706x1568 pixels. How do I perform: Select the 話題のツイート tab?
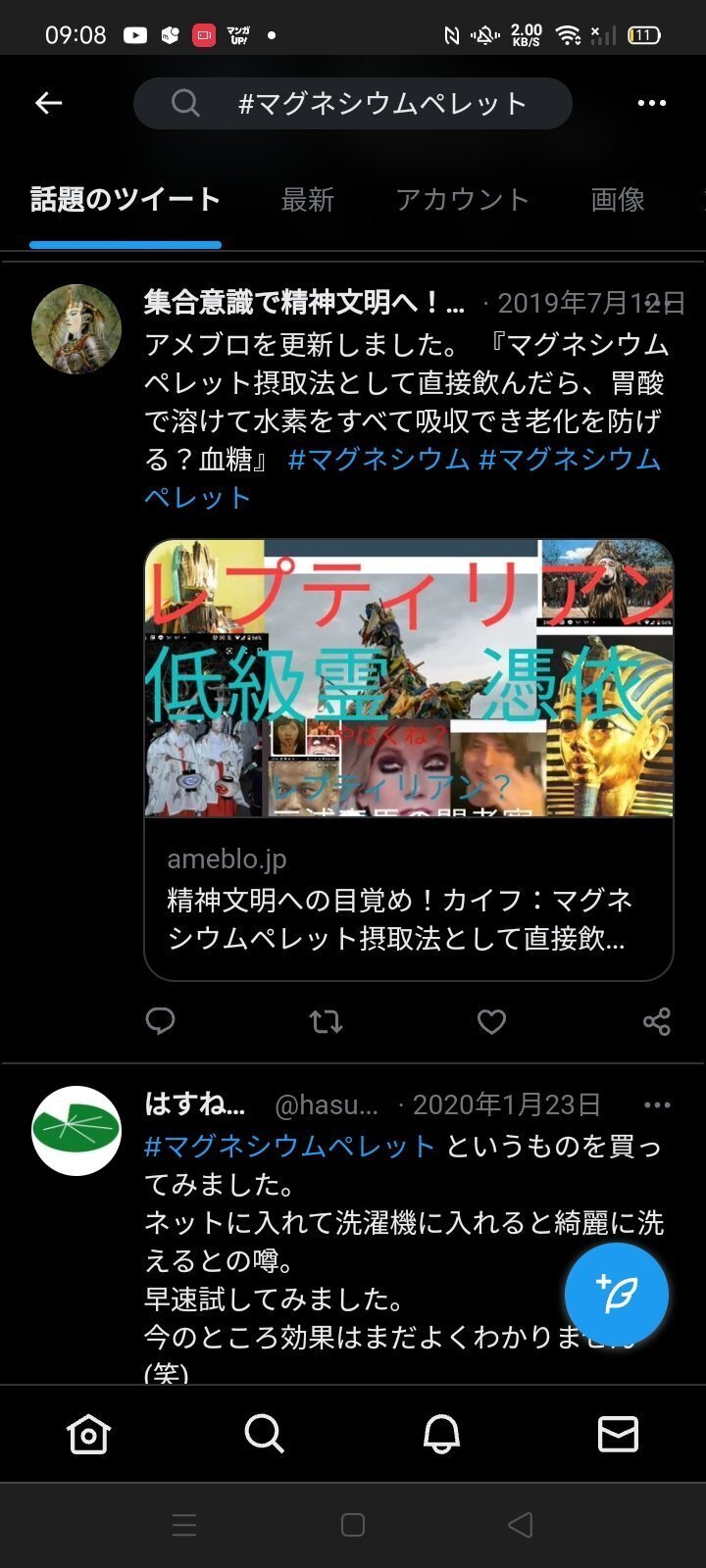(126, 200)
